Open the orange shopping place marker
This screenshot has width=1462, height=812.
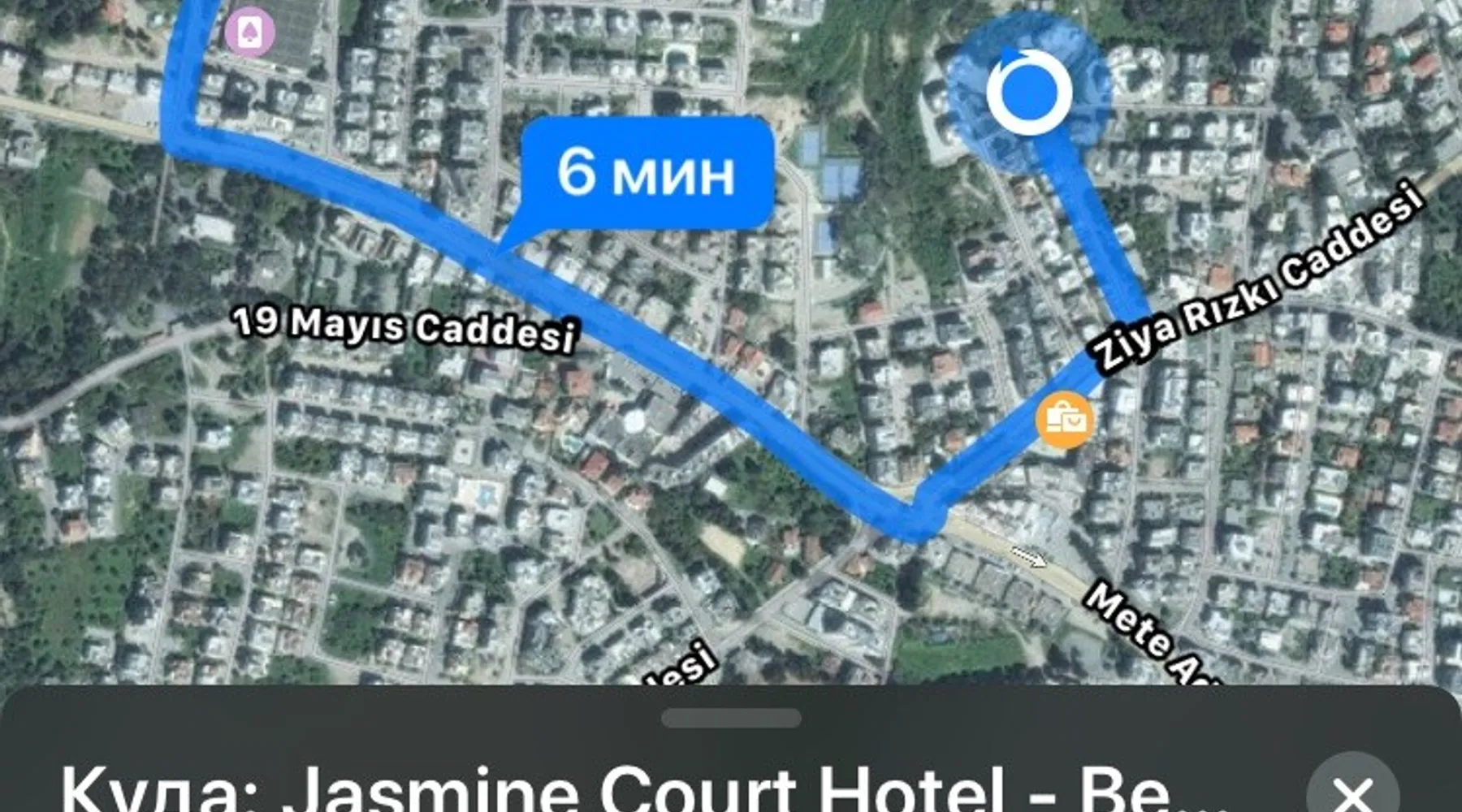[1065, 420]
